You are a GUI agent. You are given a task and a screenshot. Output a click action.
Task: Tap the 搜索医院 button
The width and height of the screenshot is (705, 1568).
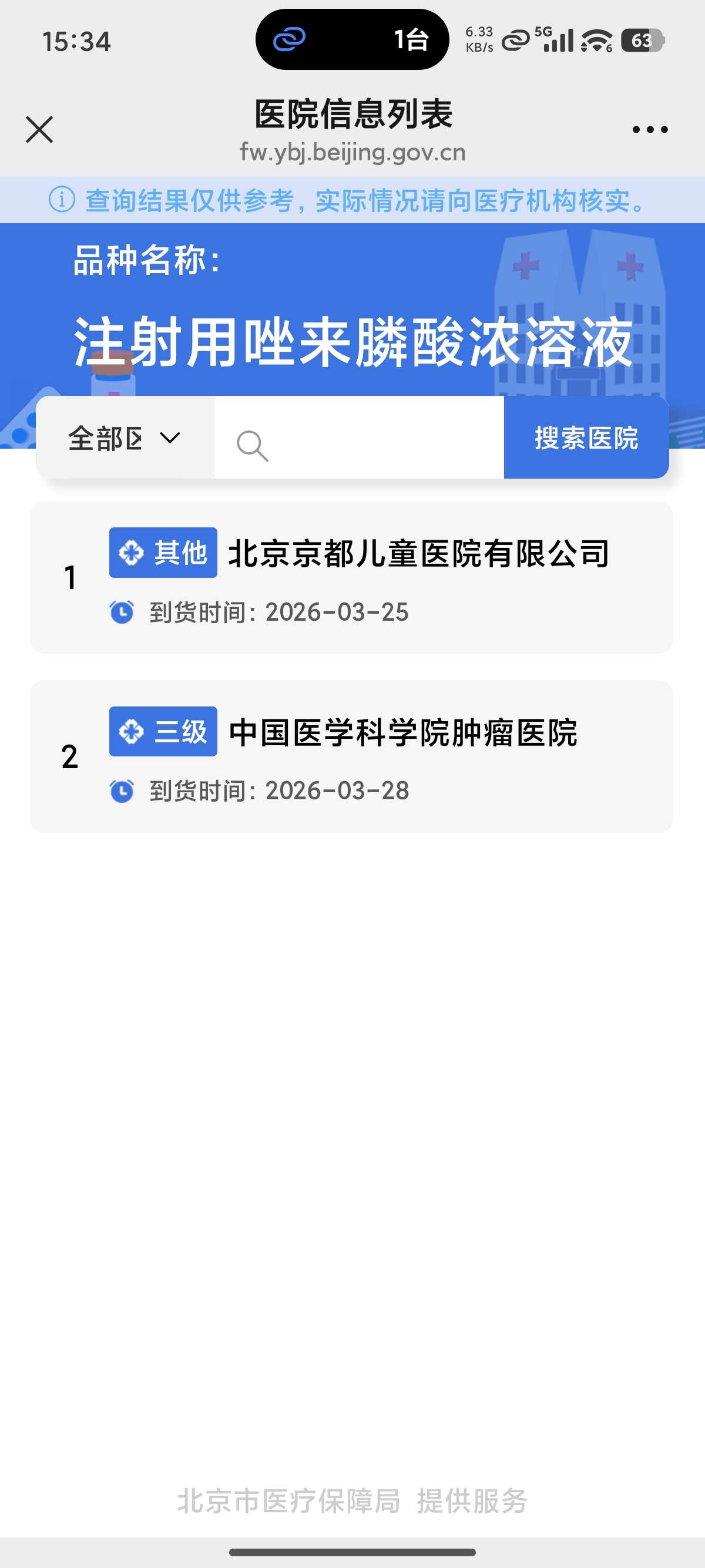(586, 438)
